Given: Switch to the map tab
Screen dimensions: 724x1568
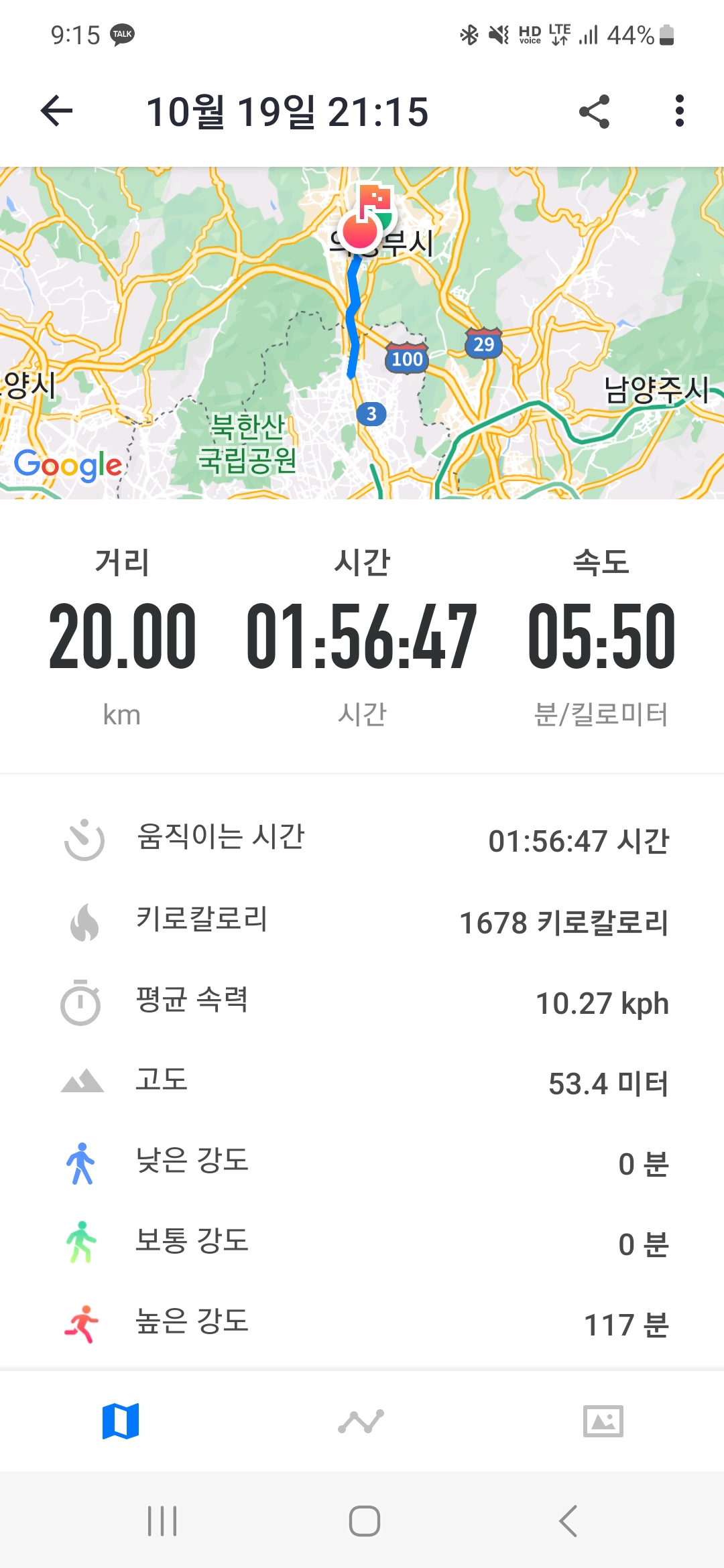Looking at the screenshot, I should (x=121, y=1421).
